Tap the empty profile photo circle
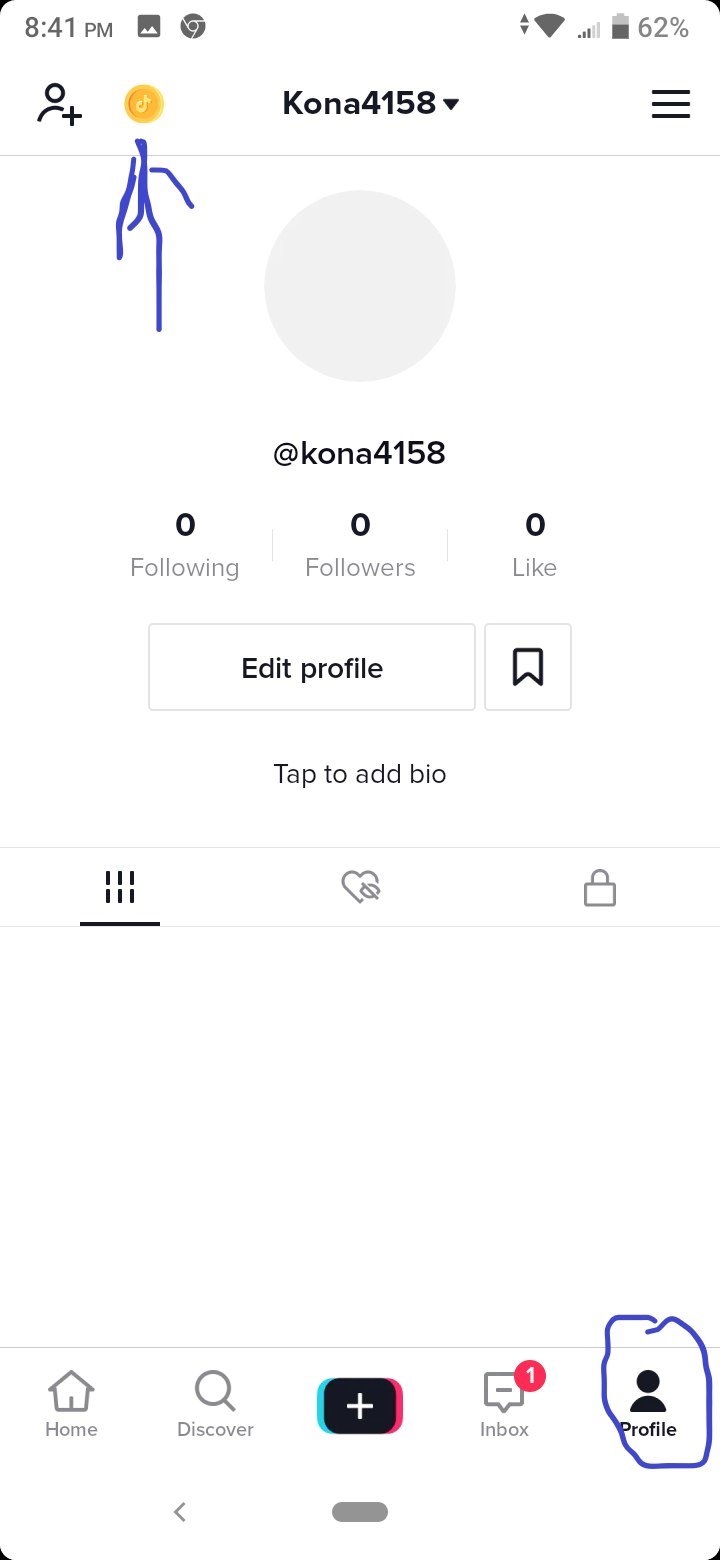Screen dimensions: 720x1560 360,286
